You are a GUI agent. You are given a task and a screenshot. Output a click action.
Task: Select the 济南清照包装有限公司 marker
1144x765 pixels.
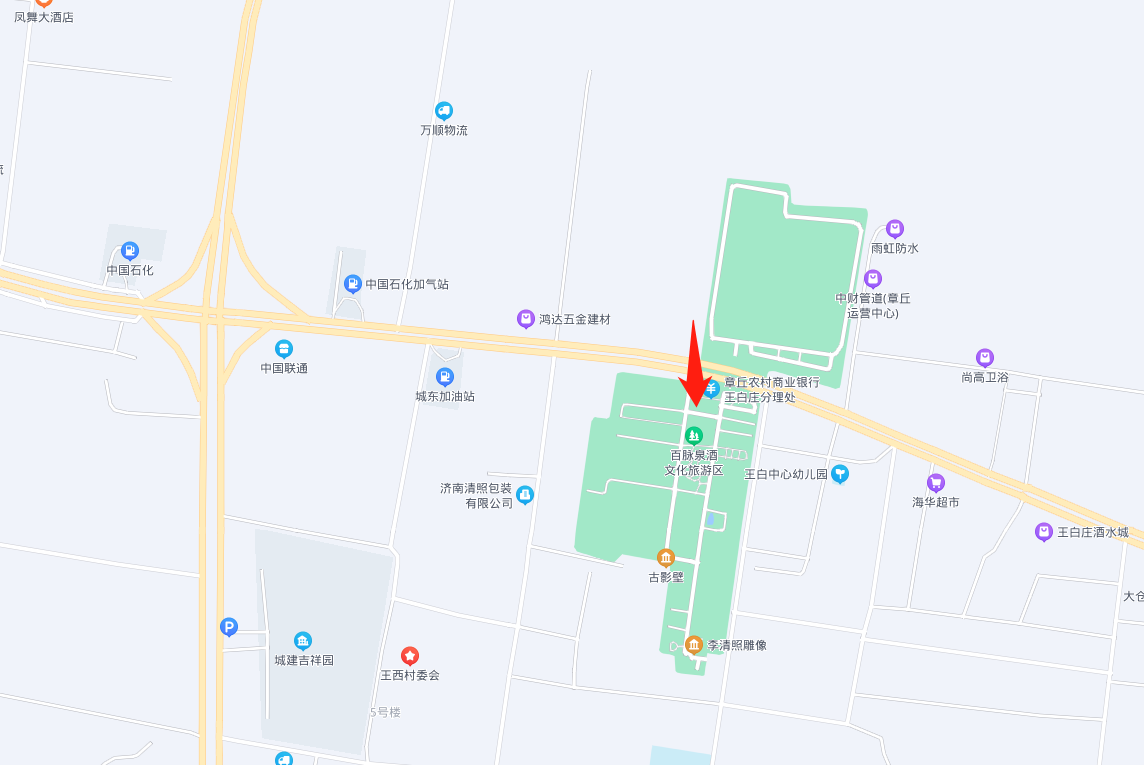[525, 495]
